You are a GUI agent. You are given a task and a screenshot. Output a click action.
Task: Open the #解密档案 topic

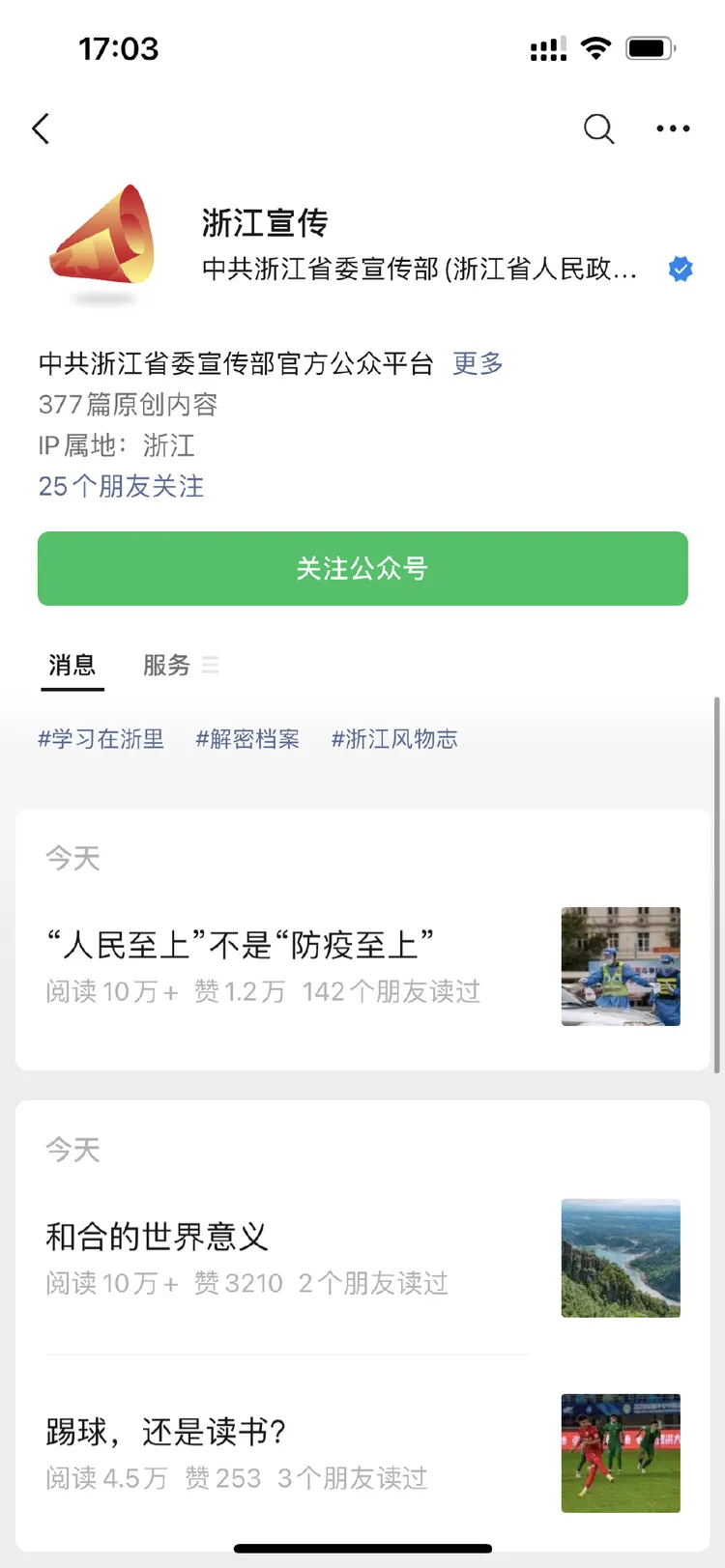[247, 738]
